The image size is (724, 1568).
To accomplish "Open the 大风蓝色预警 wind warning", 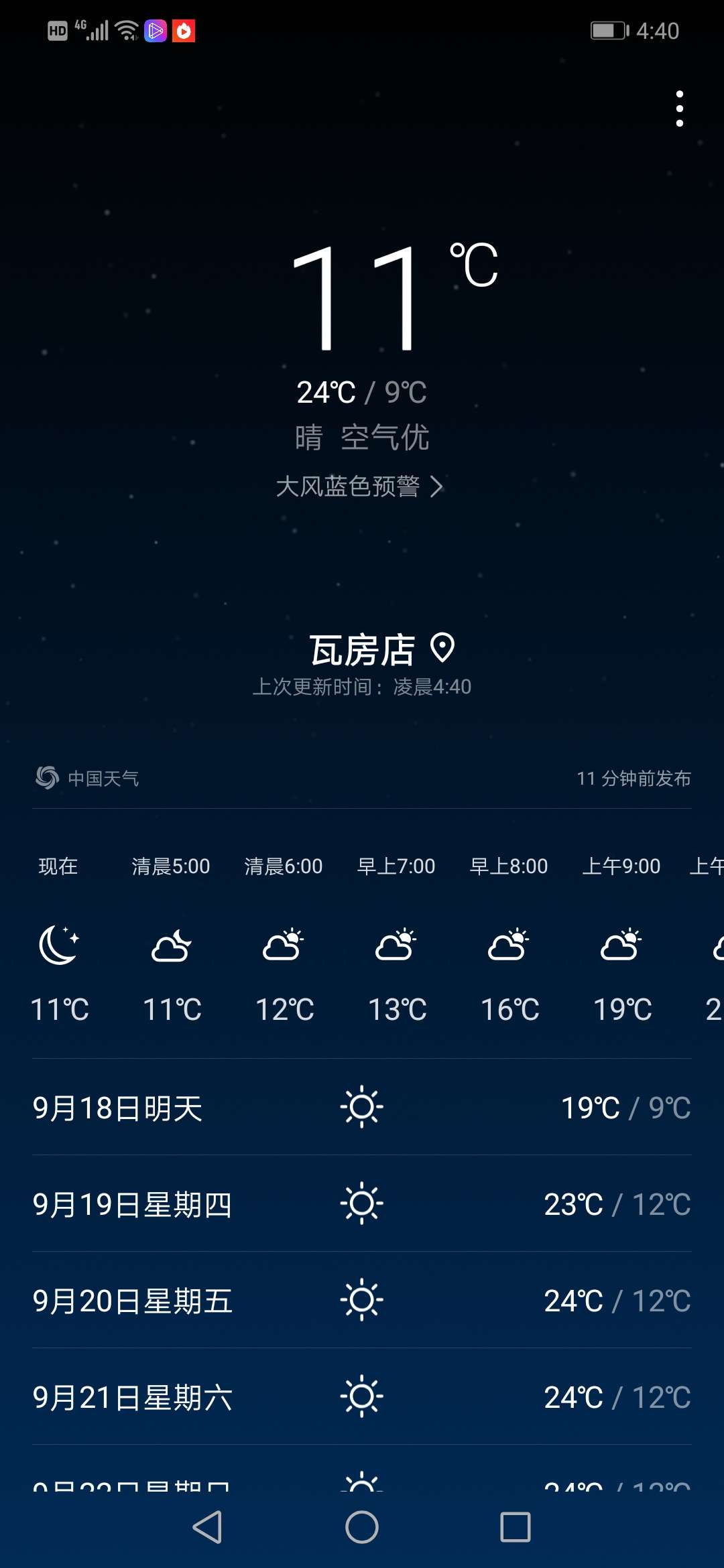I will pos(360,486).
